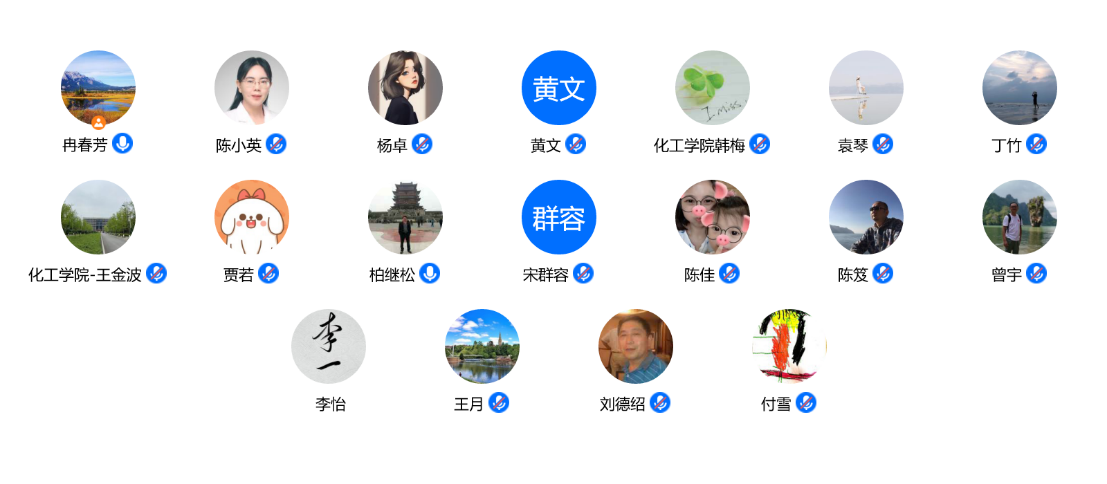Select 陈笈's avatar
Image resolution: width=1107 pixels, height=484 pixels.
pos(866,217)
